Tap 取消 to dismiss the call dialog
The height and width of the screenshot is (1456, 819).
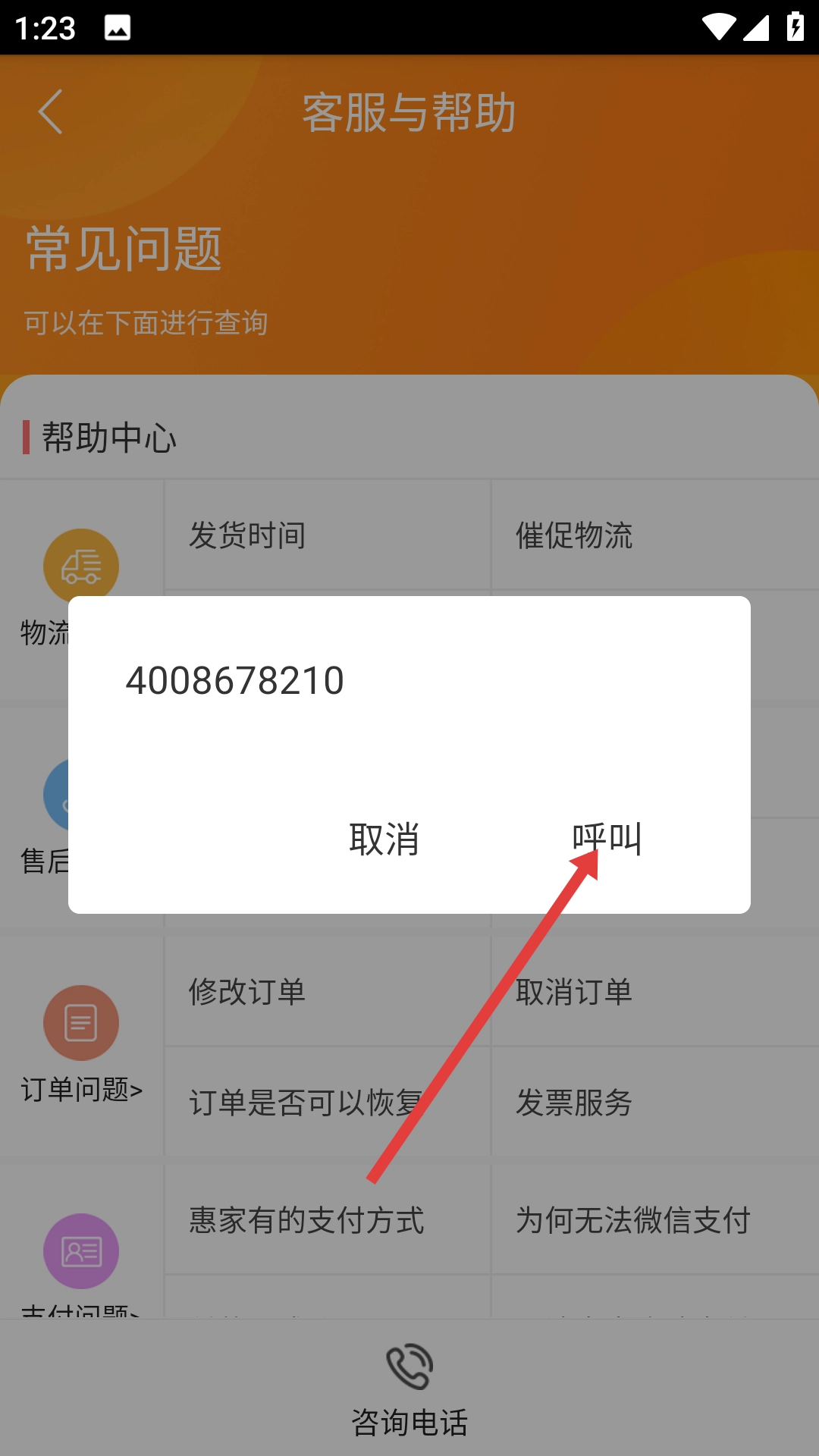pos(384,839)
